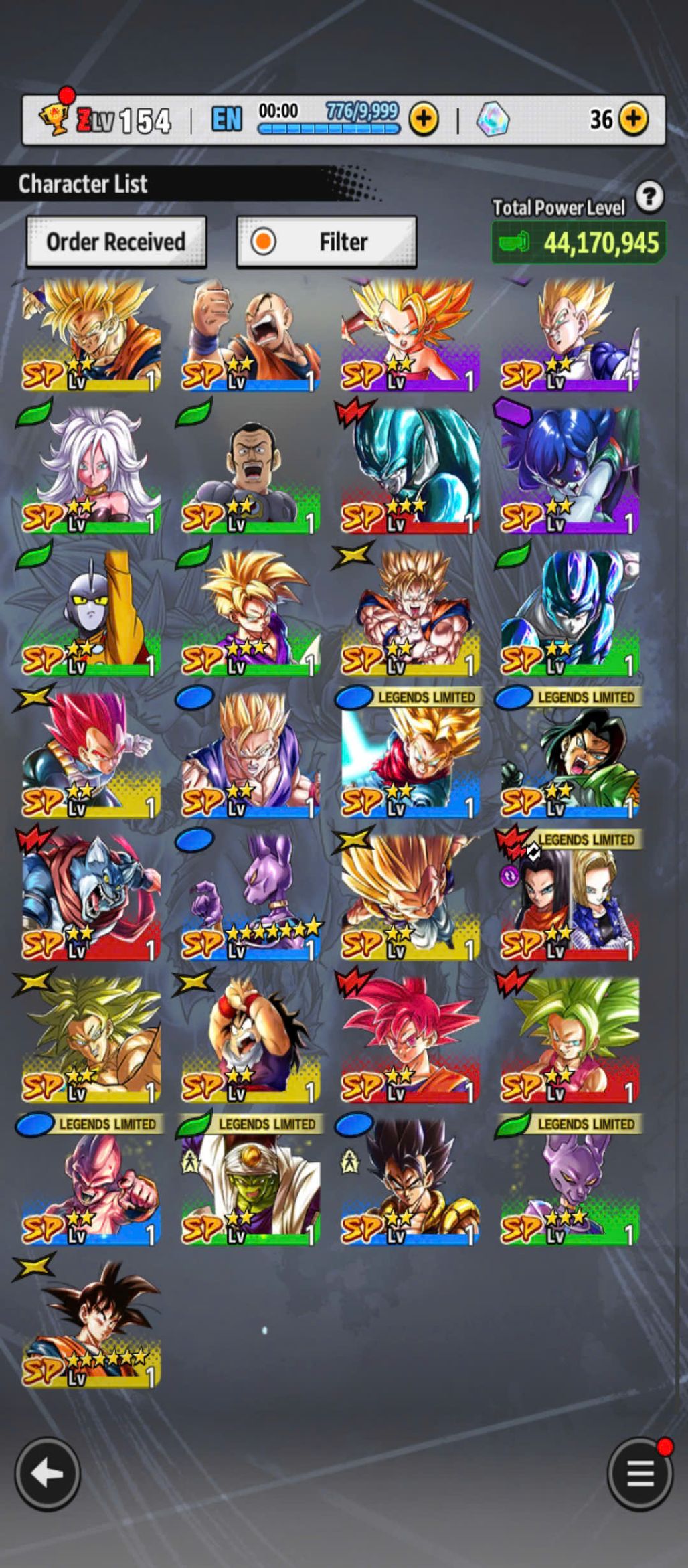Select the white-haired Android 21 character
Image resolution: width=688 pixels, height=1568 pixels.
point(91,470)
